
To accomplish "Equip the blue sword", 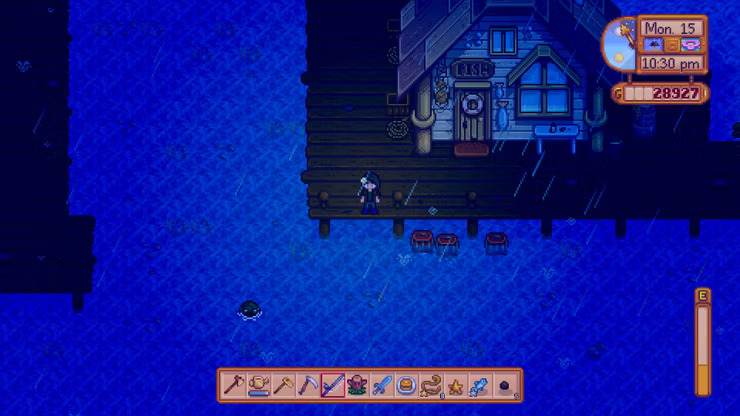I will click(x=382, y=385).
